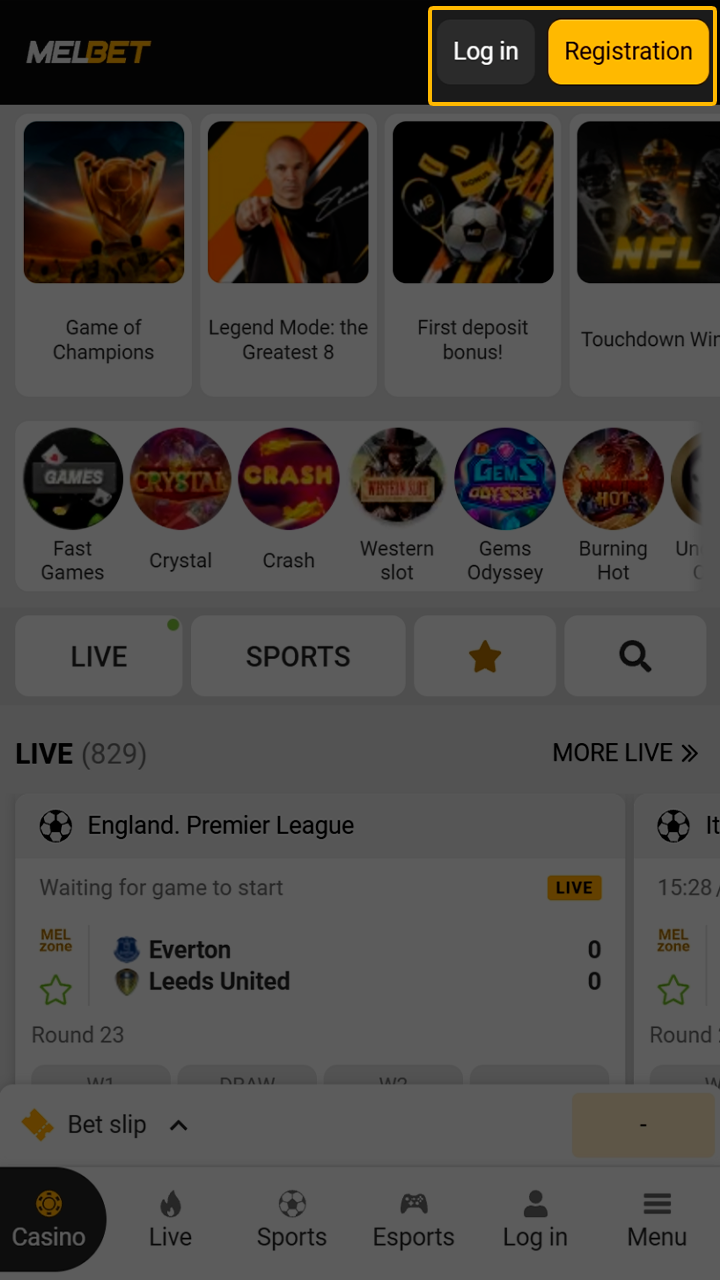This screenshot has height=1280, width=720.
Task: Tap the Log in button in header
Action: coord(486,52)
